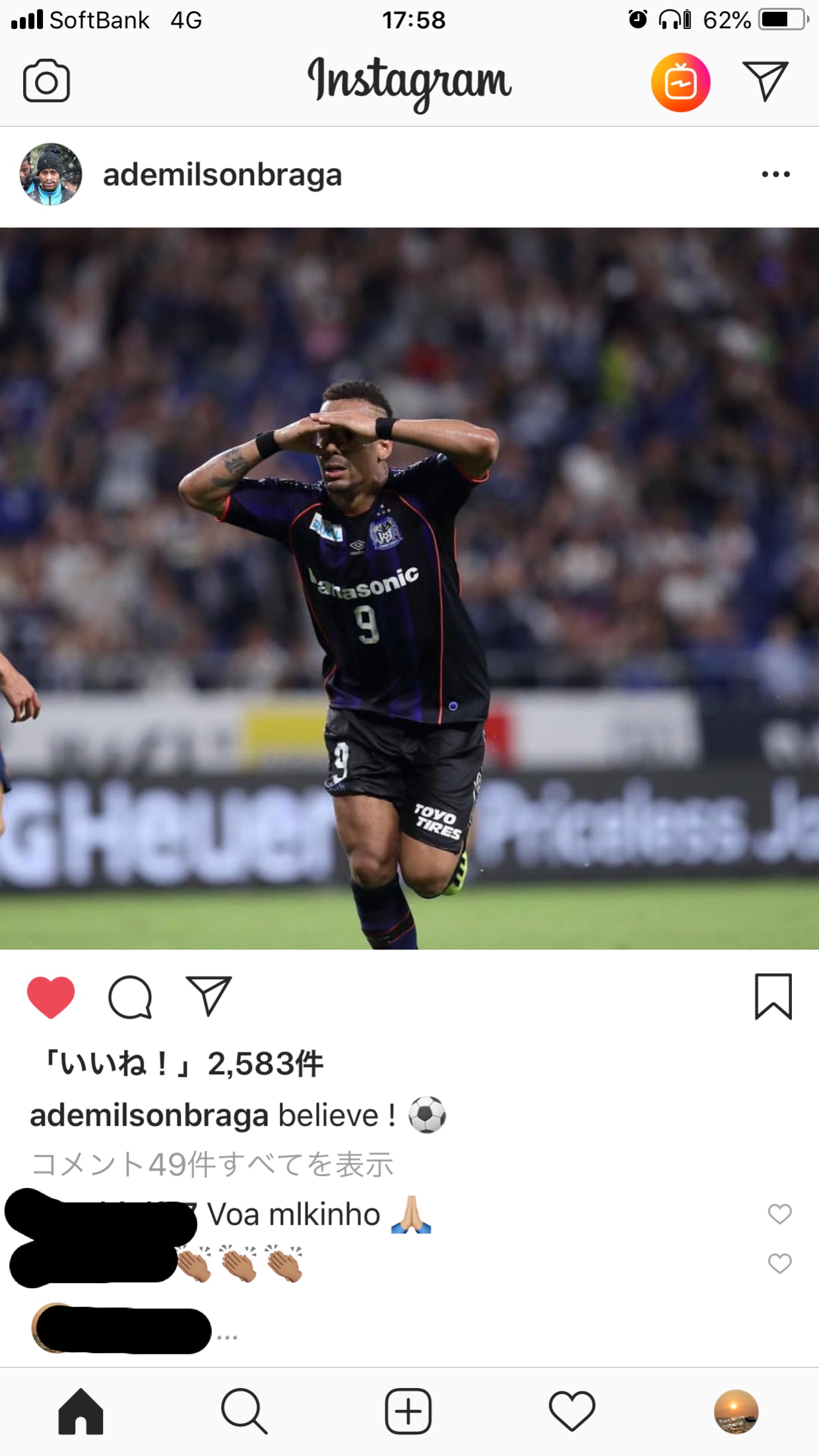Open the post photo of the player
The image size is (819, 1456).
click(409, 588)
